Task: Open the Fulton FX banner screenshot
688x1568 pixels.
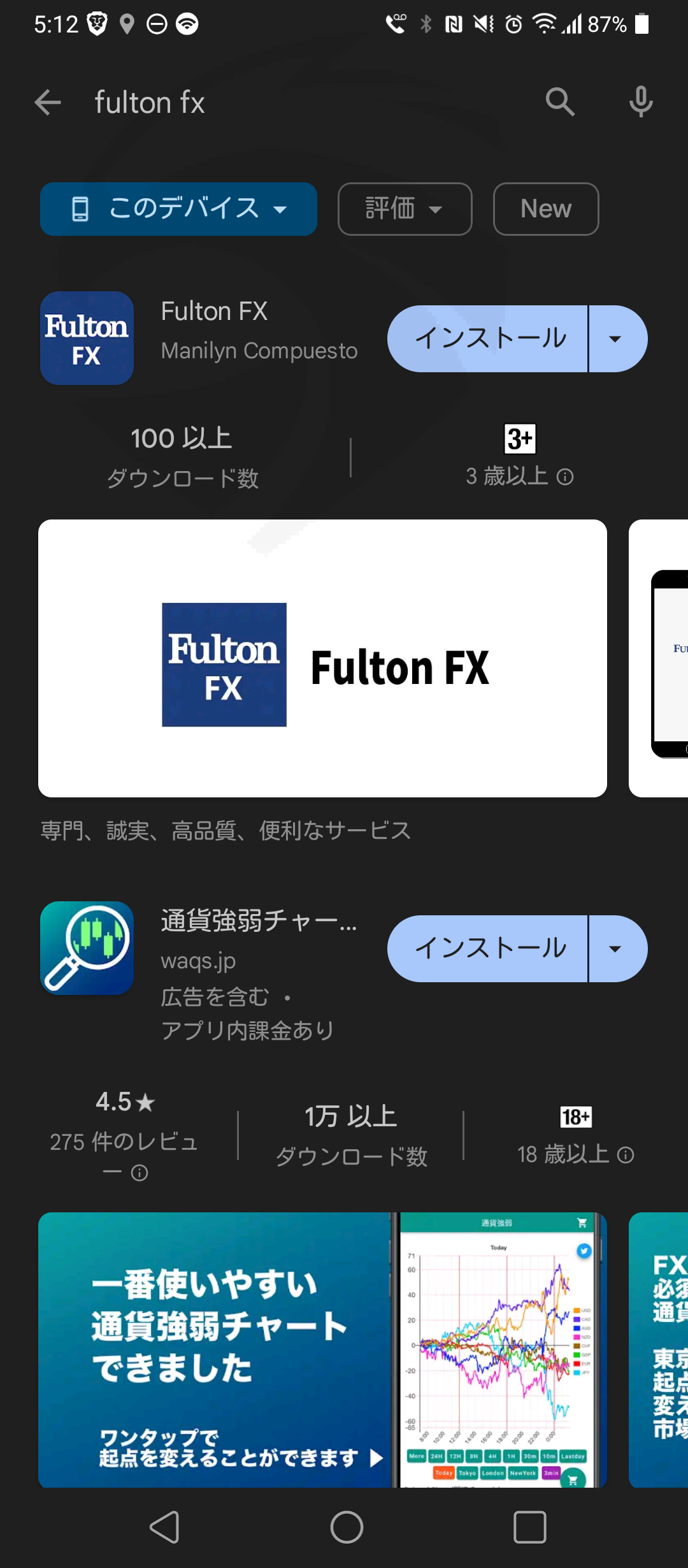Action: [x=322, y=658]
